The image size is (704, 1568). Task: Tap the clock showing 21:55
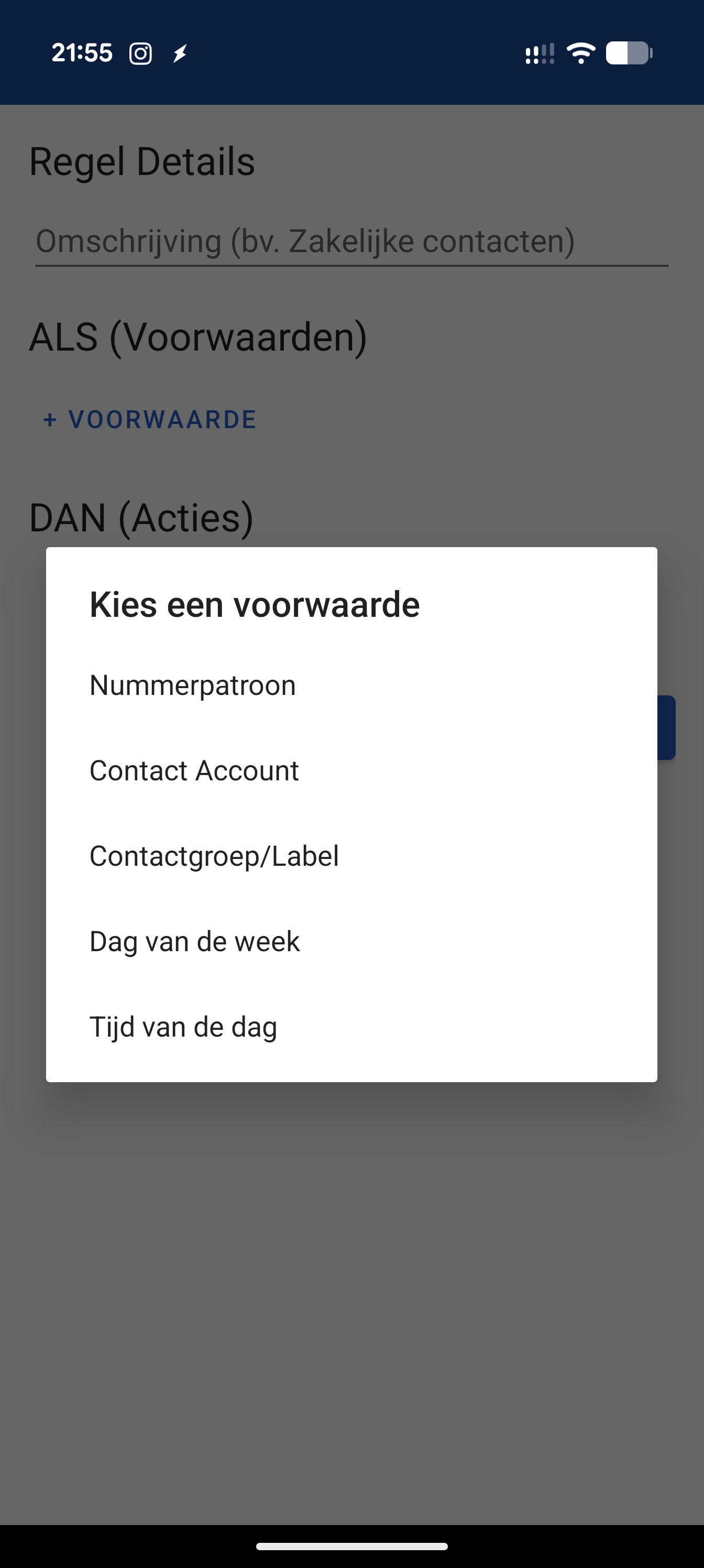pos(82,52)
